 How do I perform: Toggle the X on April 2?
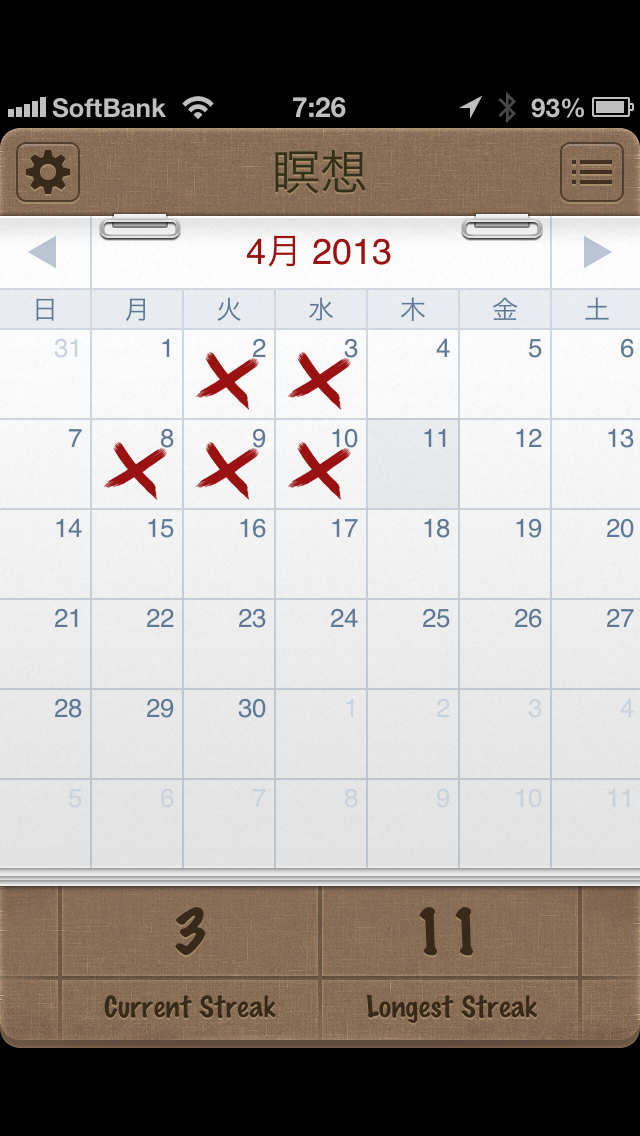tap(229, 375)
